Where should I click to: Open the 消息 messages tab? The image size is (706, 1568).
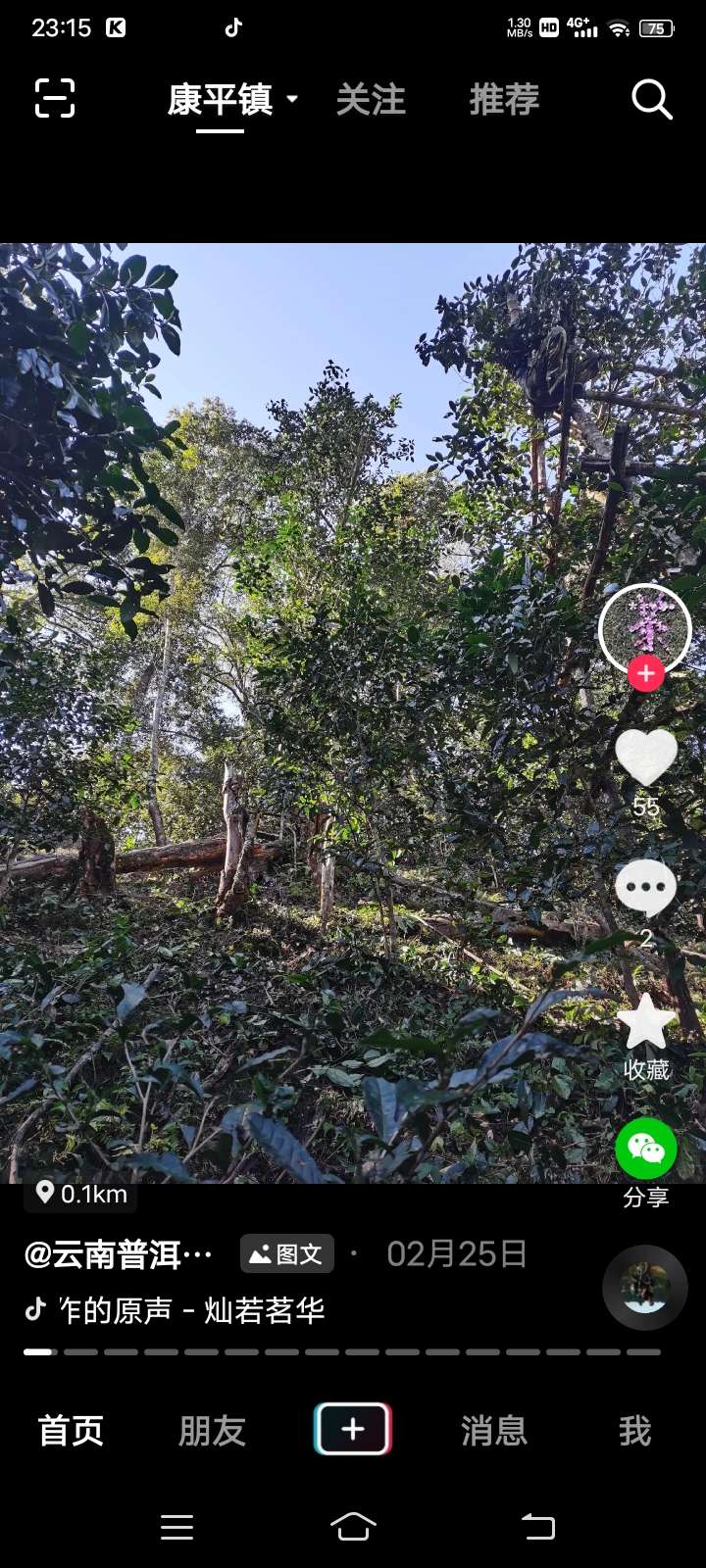[494, 1431]
